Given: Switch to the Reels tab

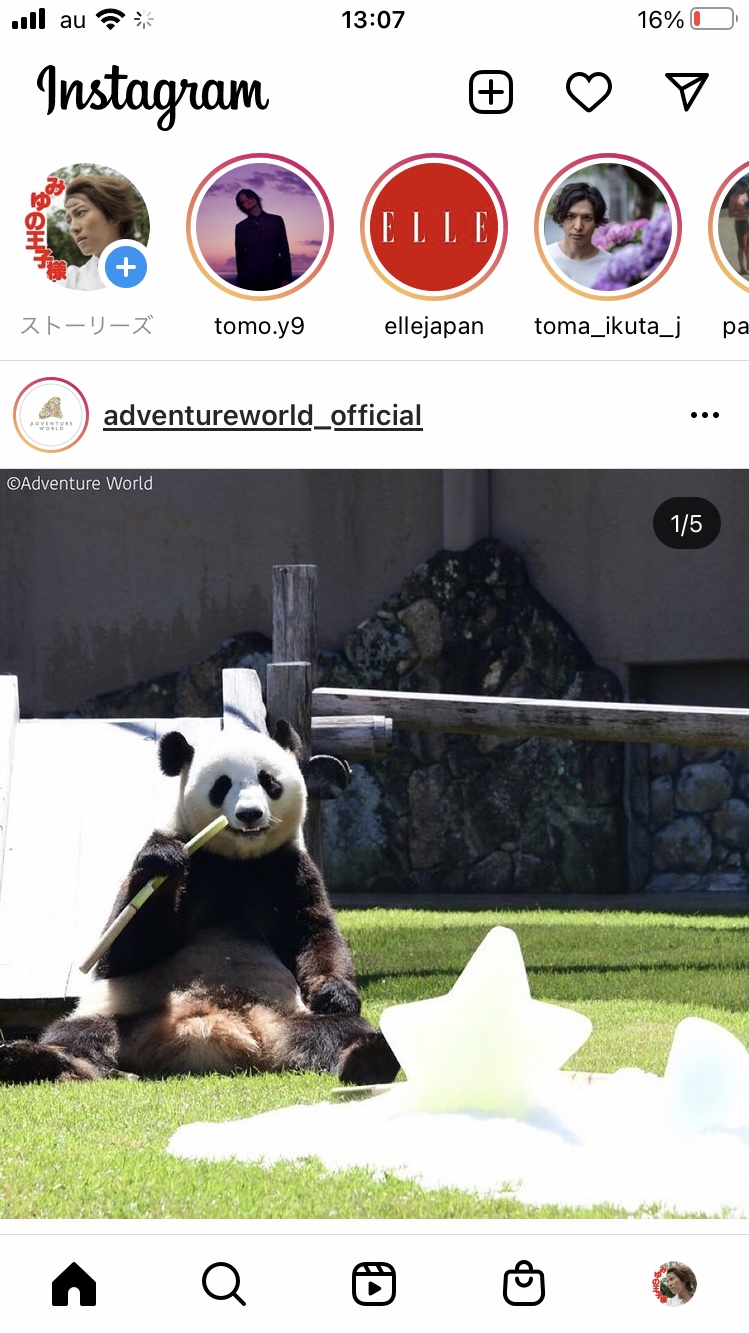Looking at the screenshot, I should click(x=374, y=1283).
